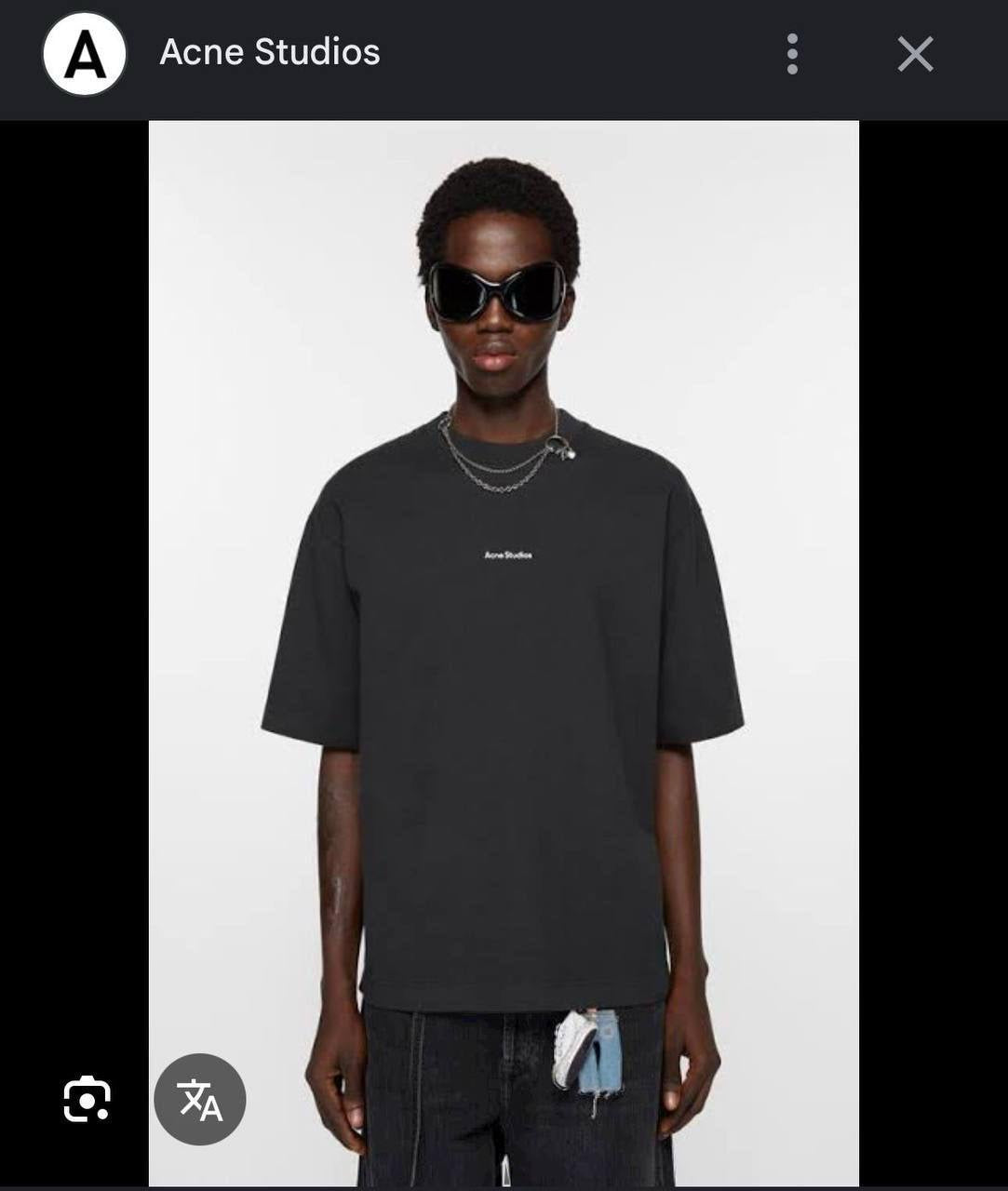
Task: Open the Acne Studios source page
Action: (269, 52)
